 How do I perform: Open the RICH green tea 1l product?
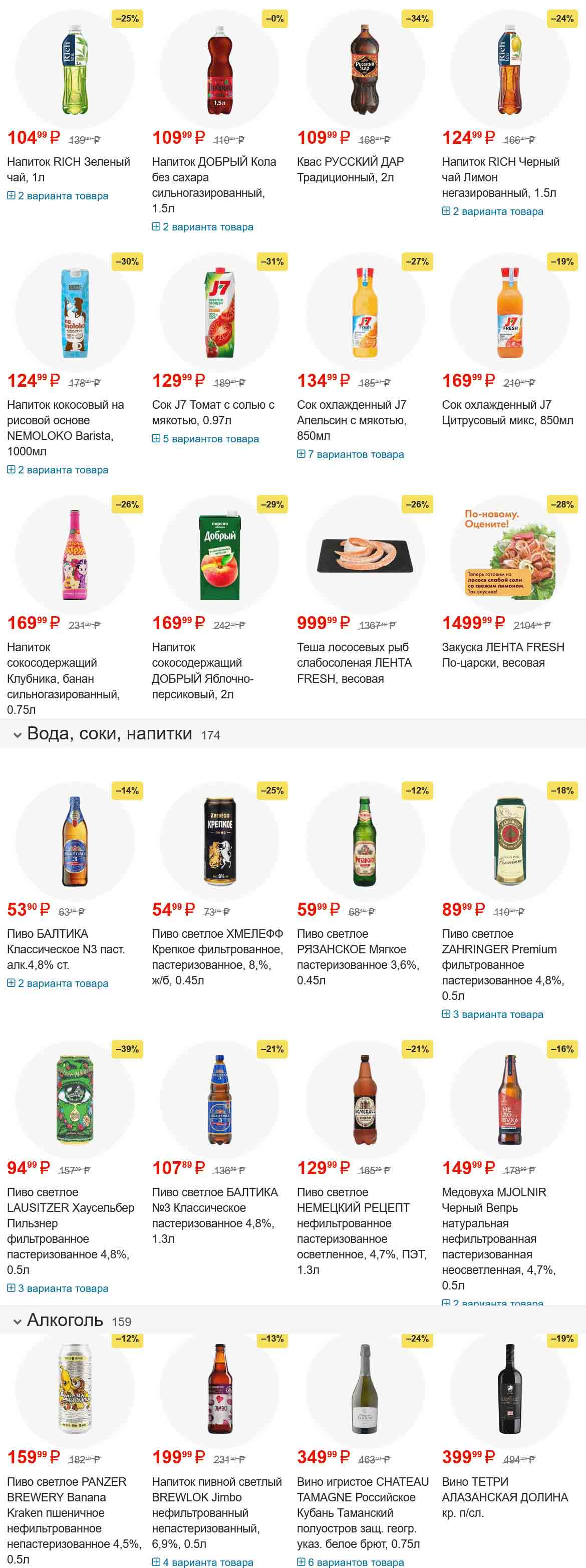click(68, 169)
